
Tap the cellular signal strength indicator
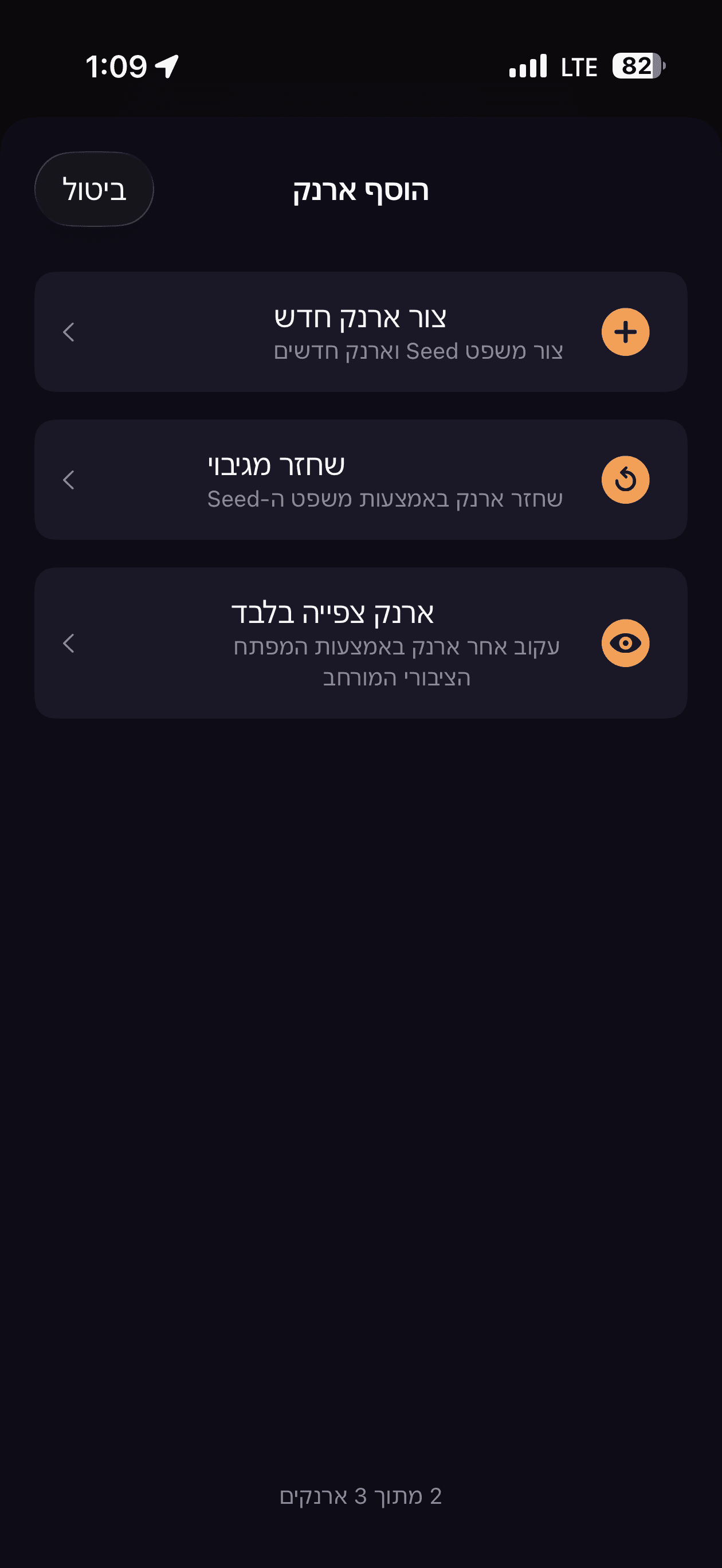(528, 67)
